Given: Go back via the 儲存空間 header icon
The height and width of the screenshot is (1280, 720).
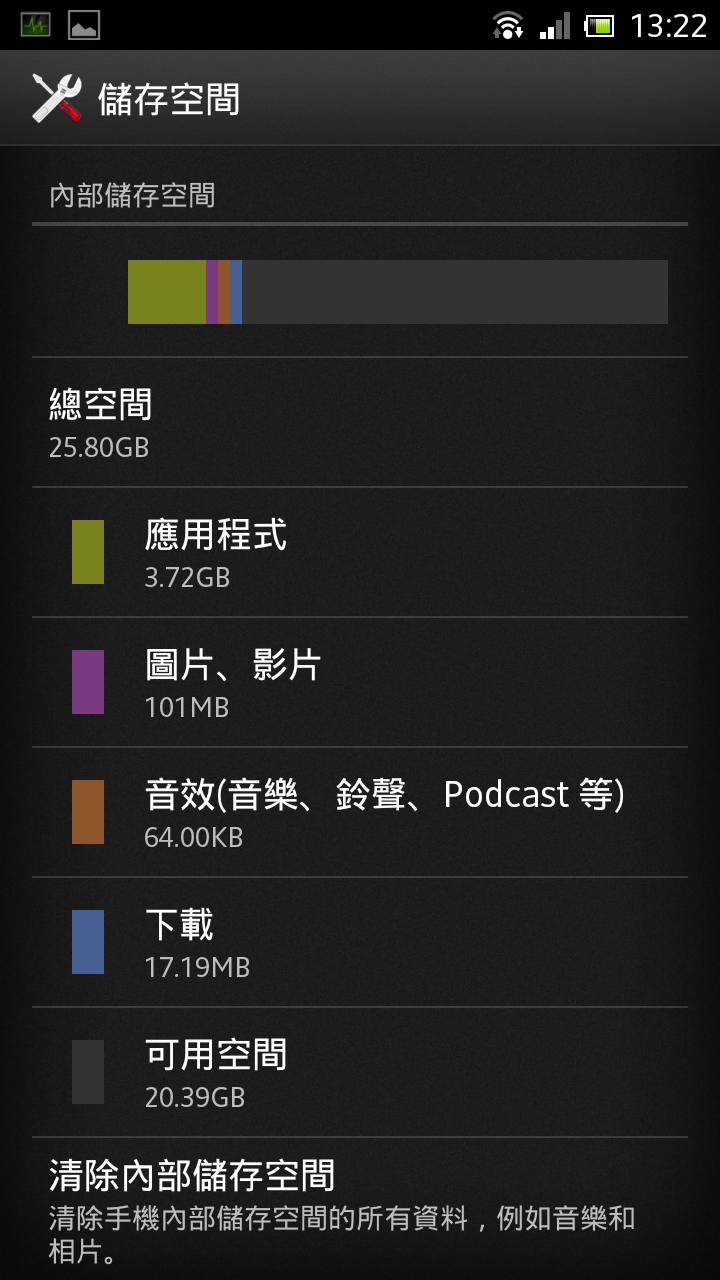Looking at the screenshot, I should (57, 99).
